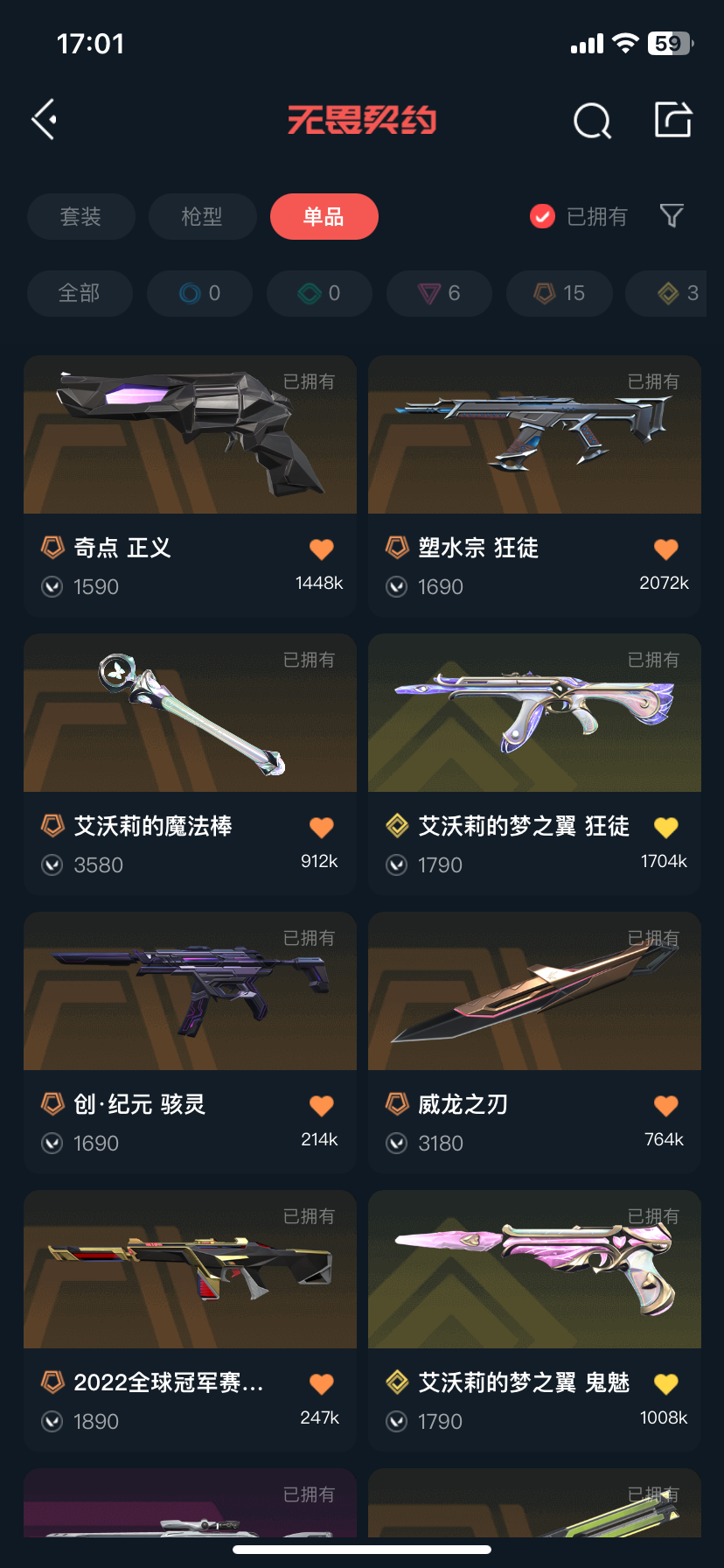The height and width of the screenshot is (1568, 724).
Task: Tap heart on 艾沃莉的梦之翼 鬼魅
Action: pyautogui.click(x=666, y=1383)
